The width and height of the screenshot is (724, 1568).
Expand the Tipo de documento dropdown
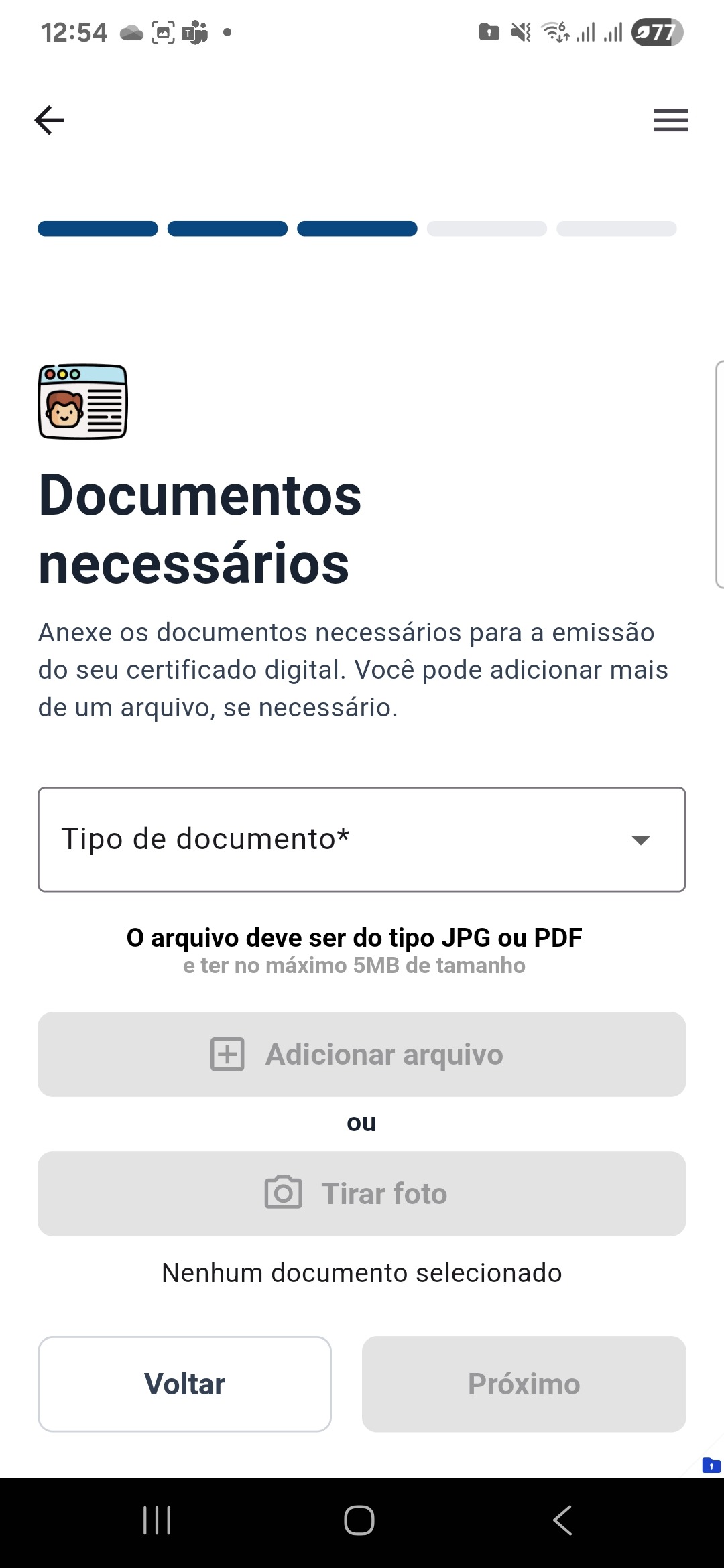(x=361, y=840)
